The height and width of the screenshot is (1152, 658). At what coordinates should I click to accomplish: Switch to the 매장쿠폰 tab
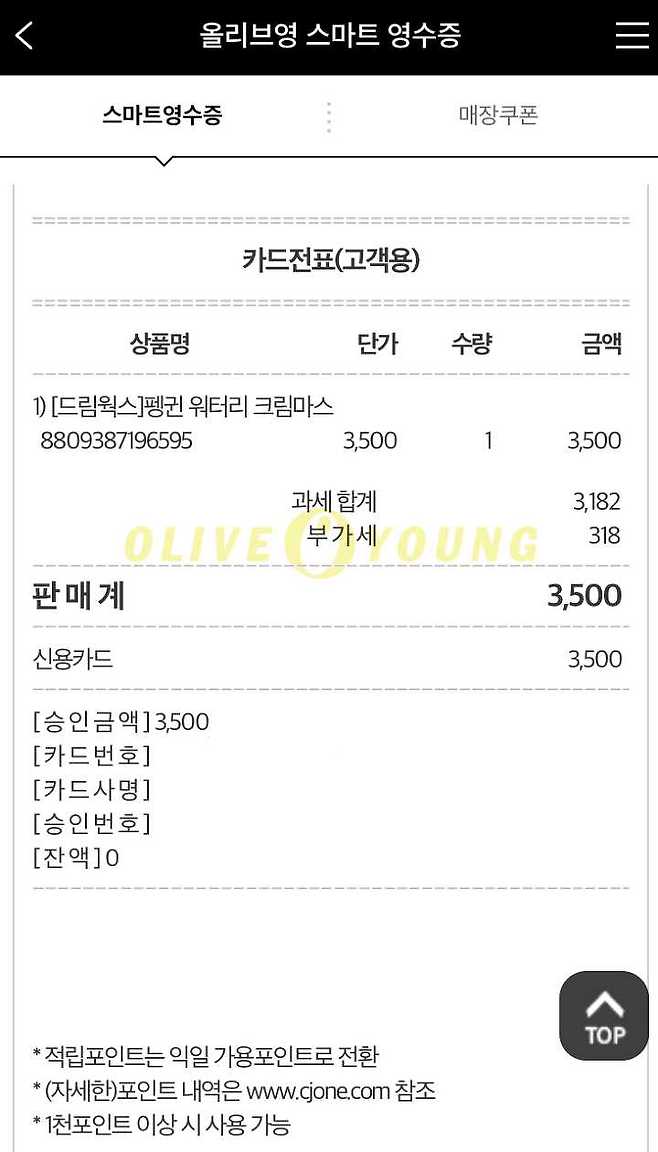click(498, 115)
